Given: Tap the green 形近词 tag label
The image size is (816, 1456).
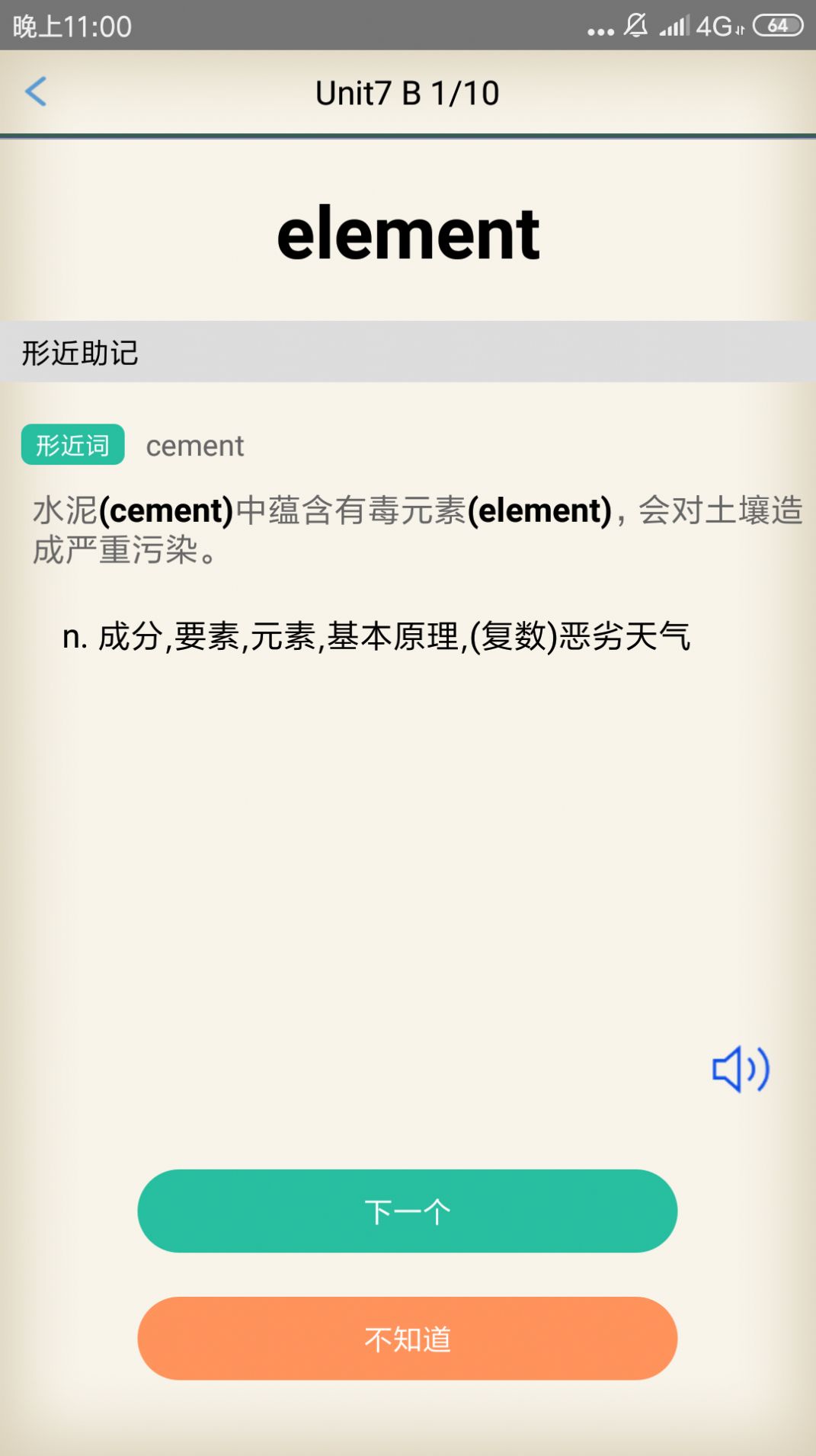Looking at the screenshot, I should pos(72,444).
